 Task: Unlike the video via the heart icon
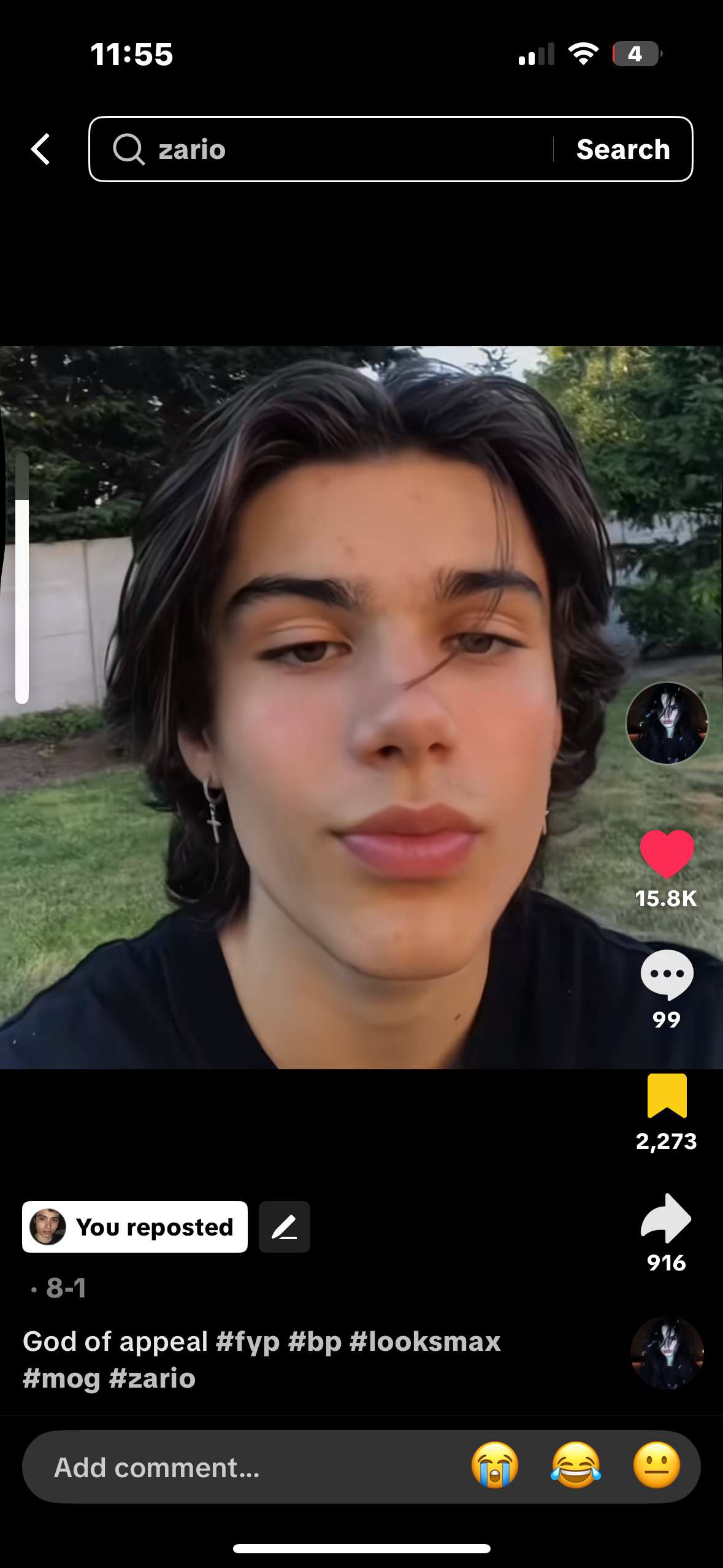(x=667, y=853)
